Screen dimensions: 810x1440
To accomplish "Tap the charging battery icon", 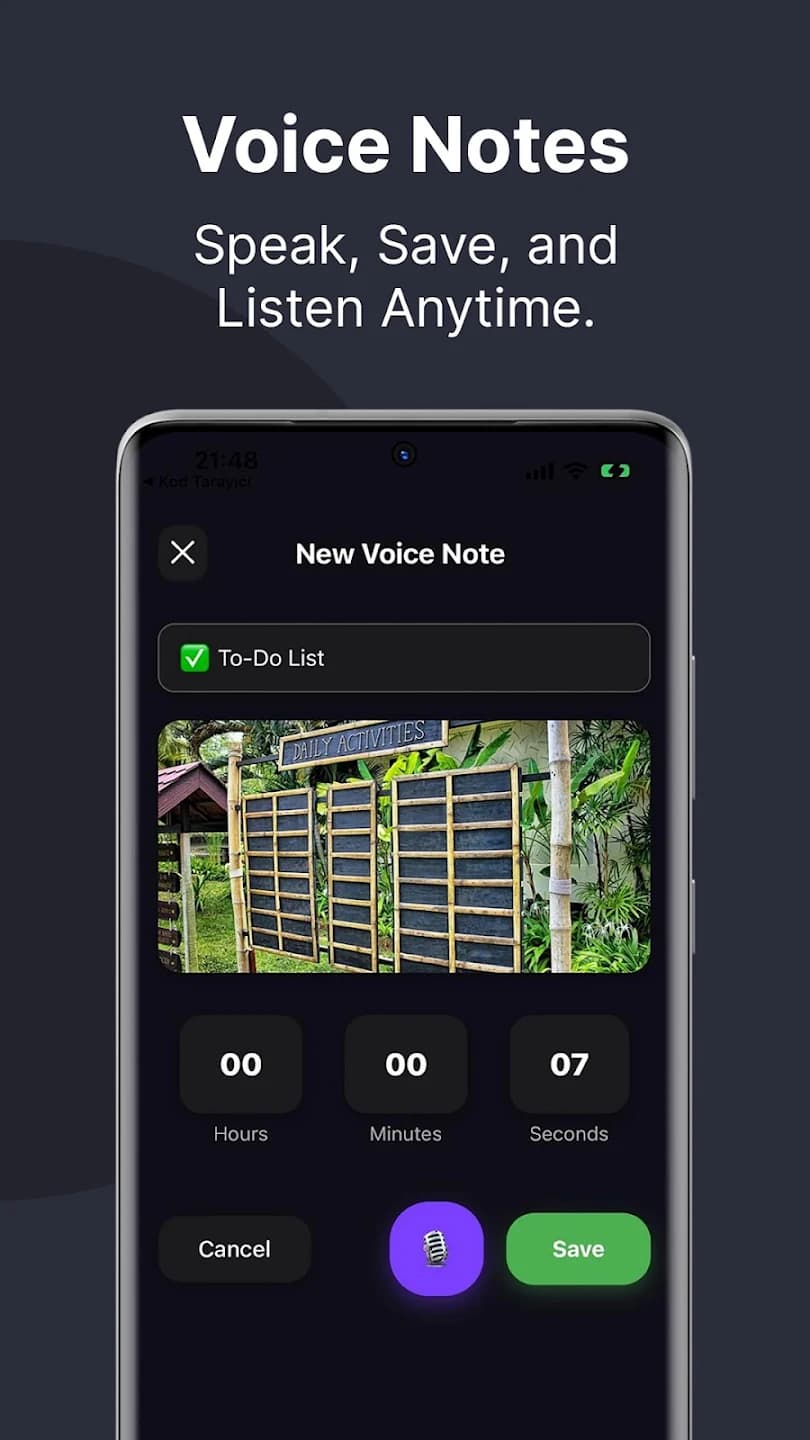I will [615, 470].
